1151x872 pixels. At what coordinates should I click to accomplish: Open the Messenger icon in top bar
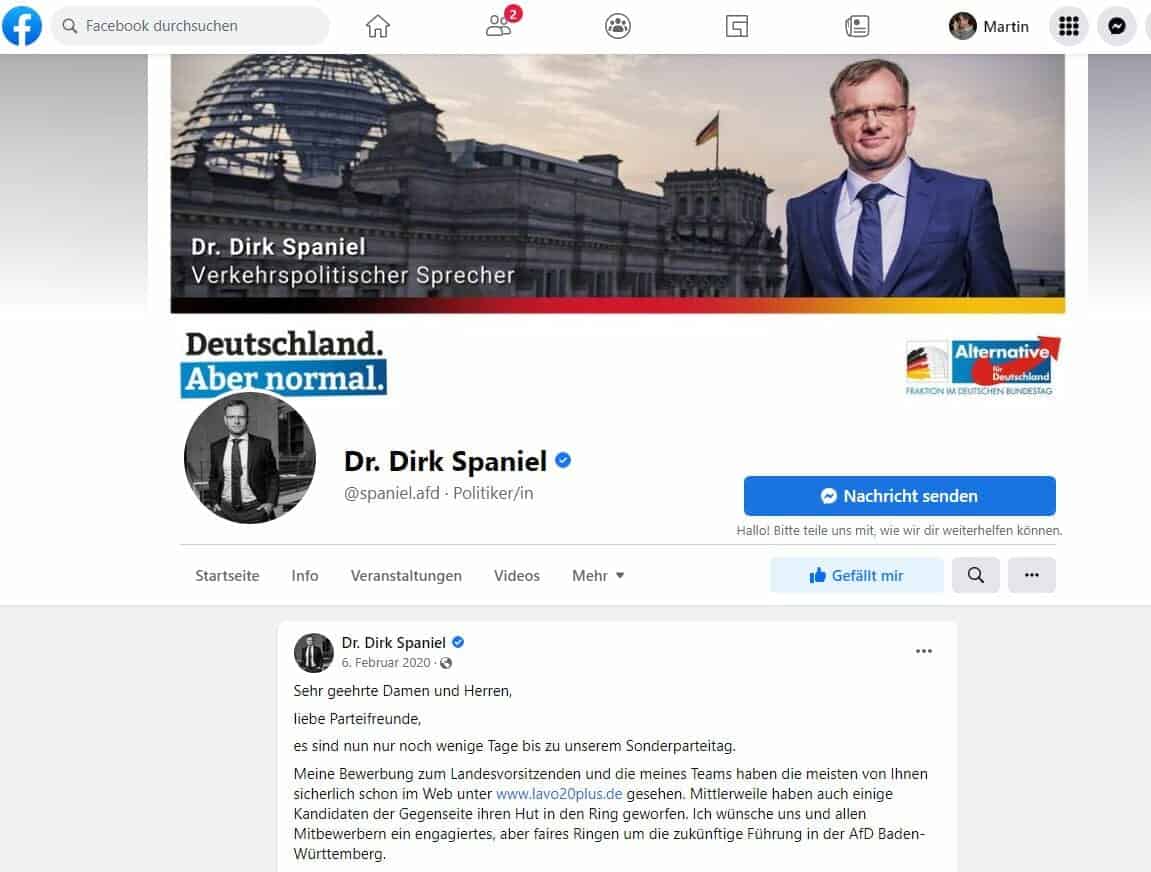(1116, 27)
